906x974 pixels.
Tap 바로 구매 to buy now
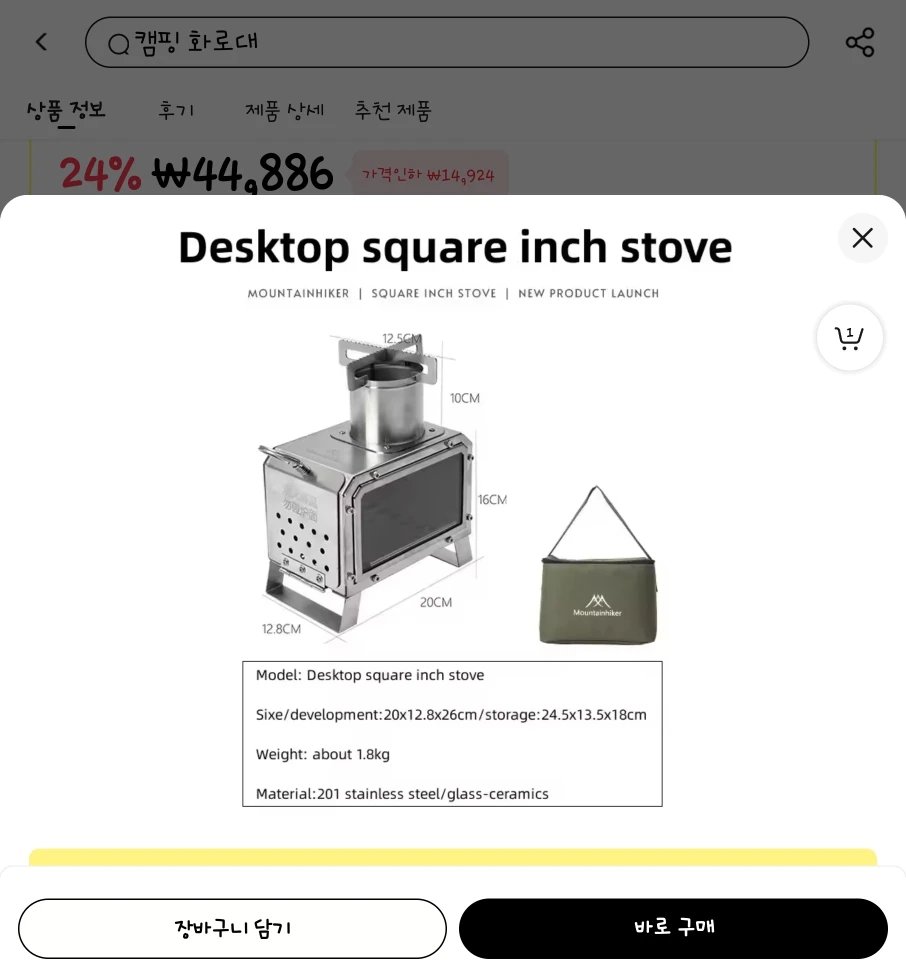pos(673,928)
